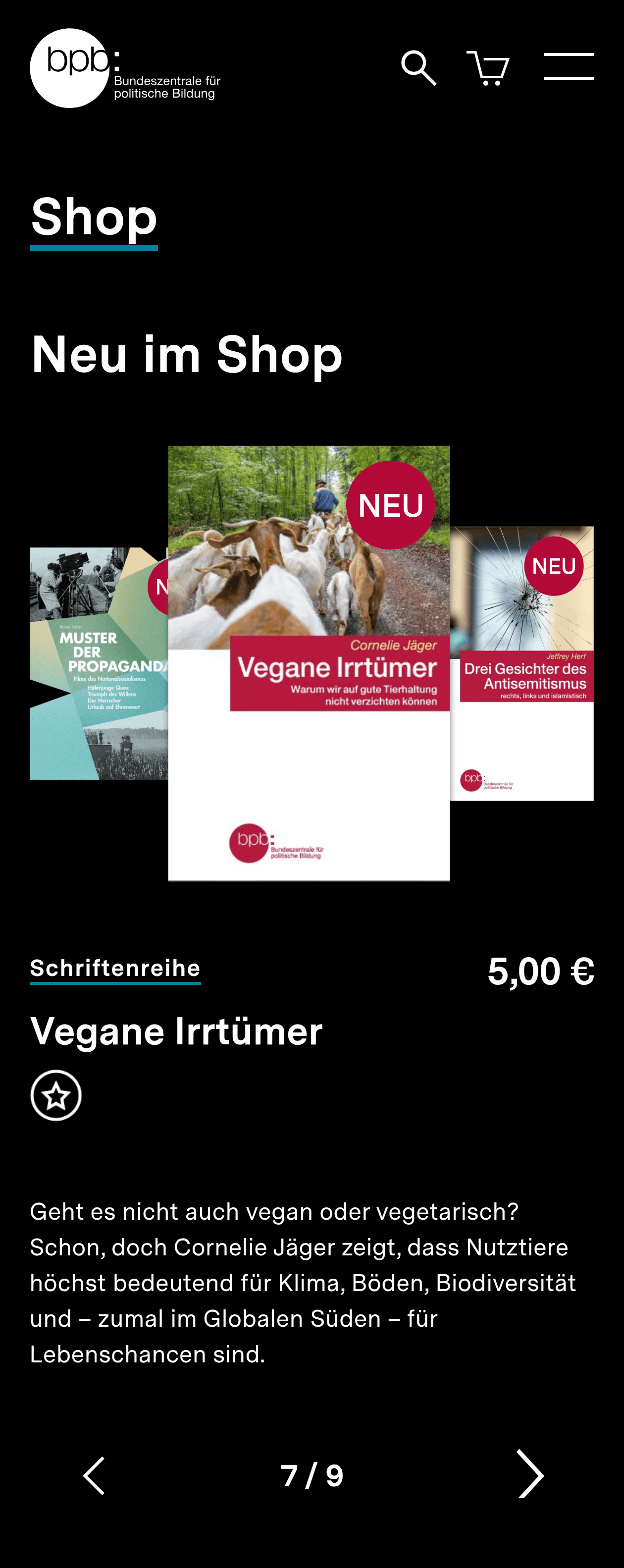Open the search magnifier
624x1568 pixels.
tap(418, 67)
